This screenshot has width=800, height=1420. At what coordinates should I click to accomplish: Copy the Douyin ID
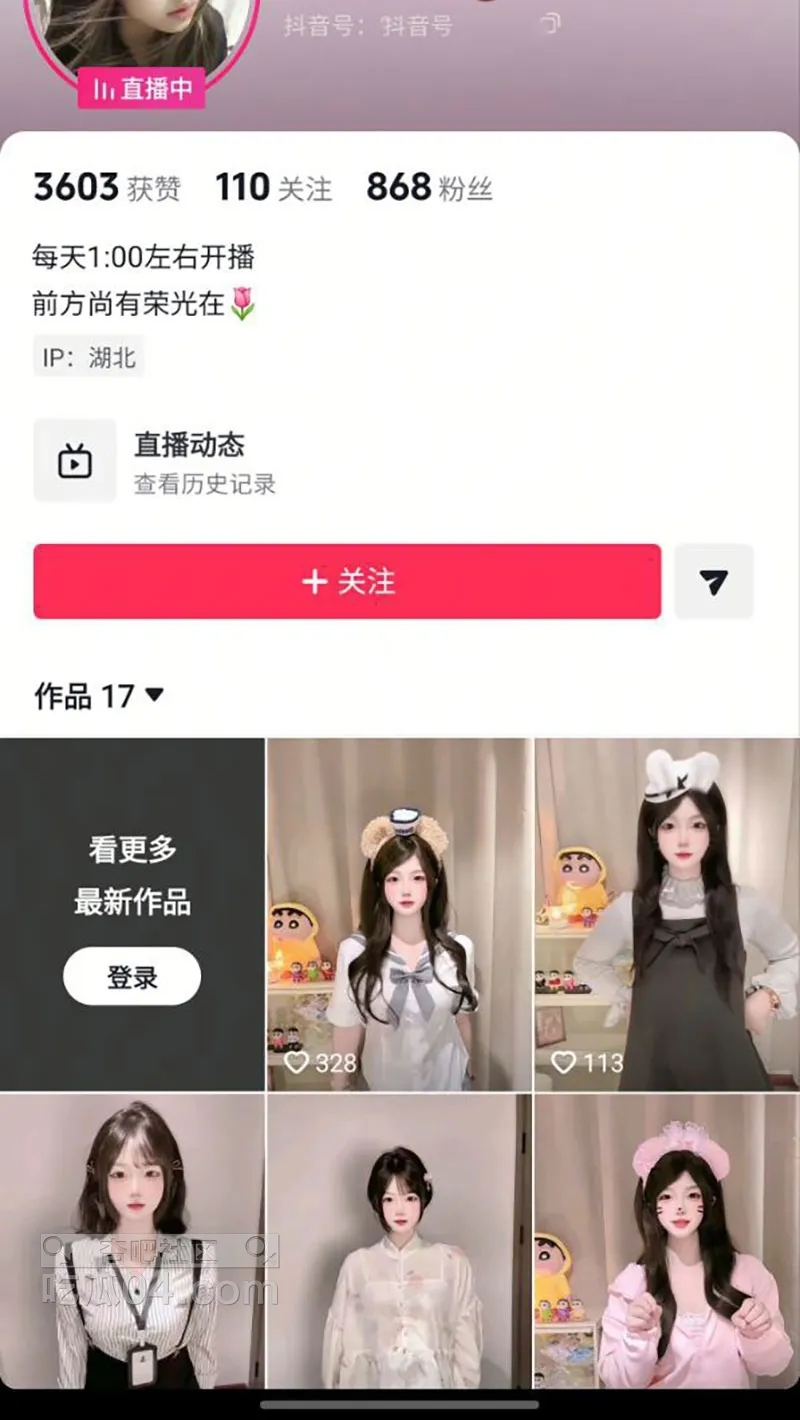click(549, 23)
